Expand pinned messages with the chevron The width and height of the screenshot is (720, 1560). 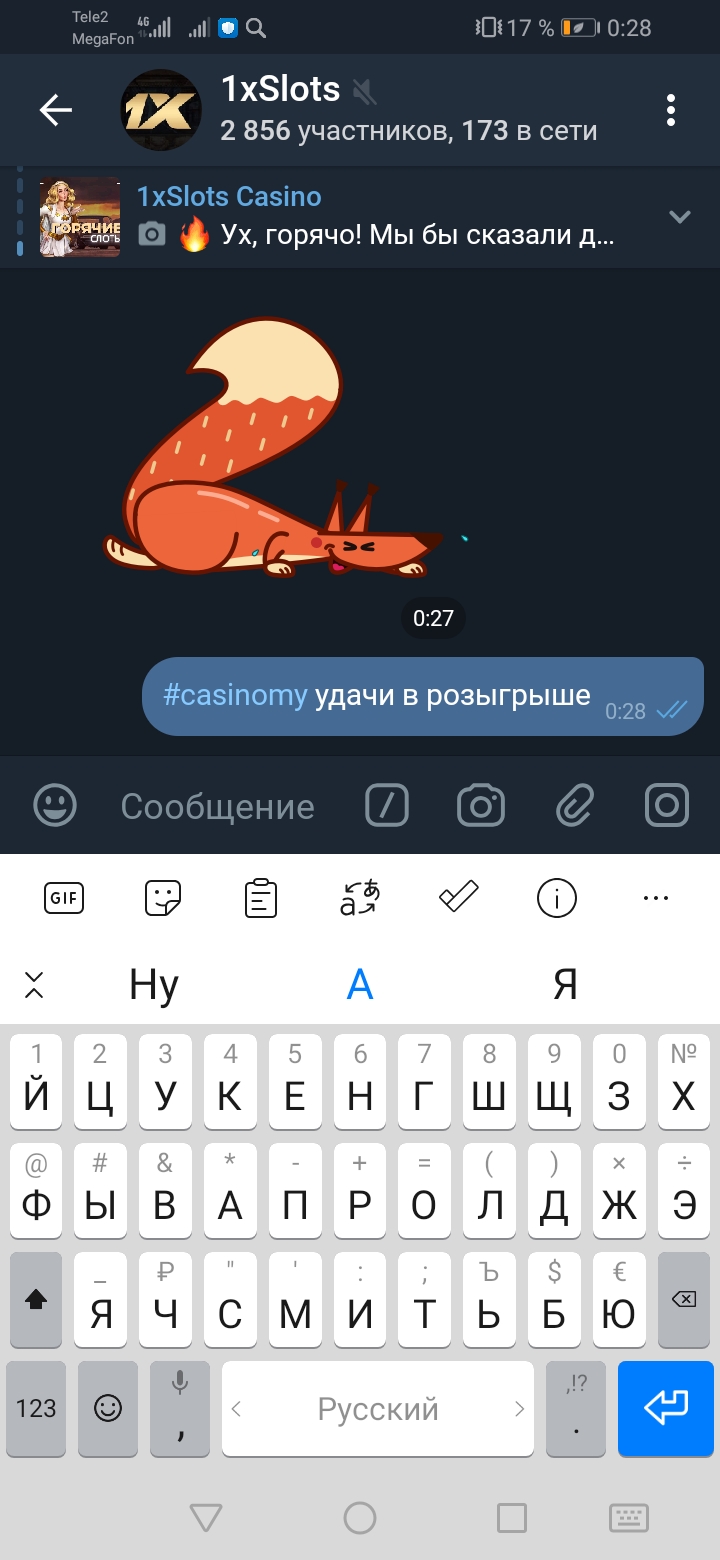[680, 217]
